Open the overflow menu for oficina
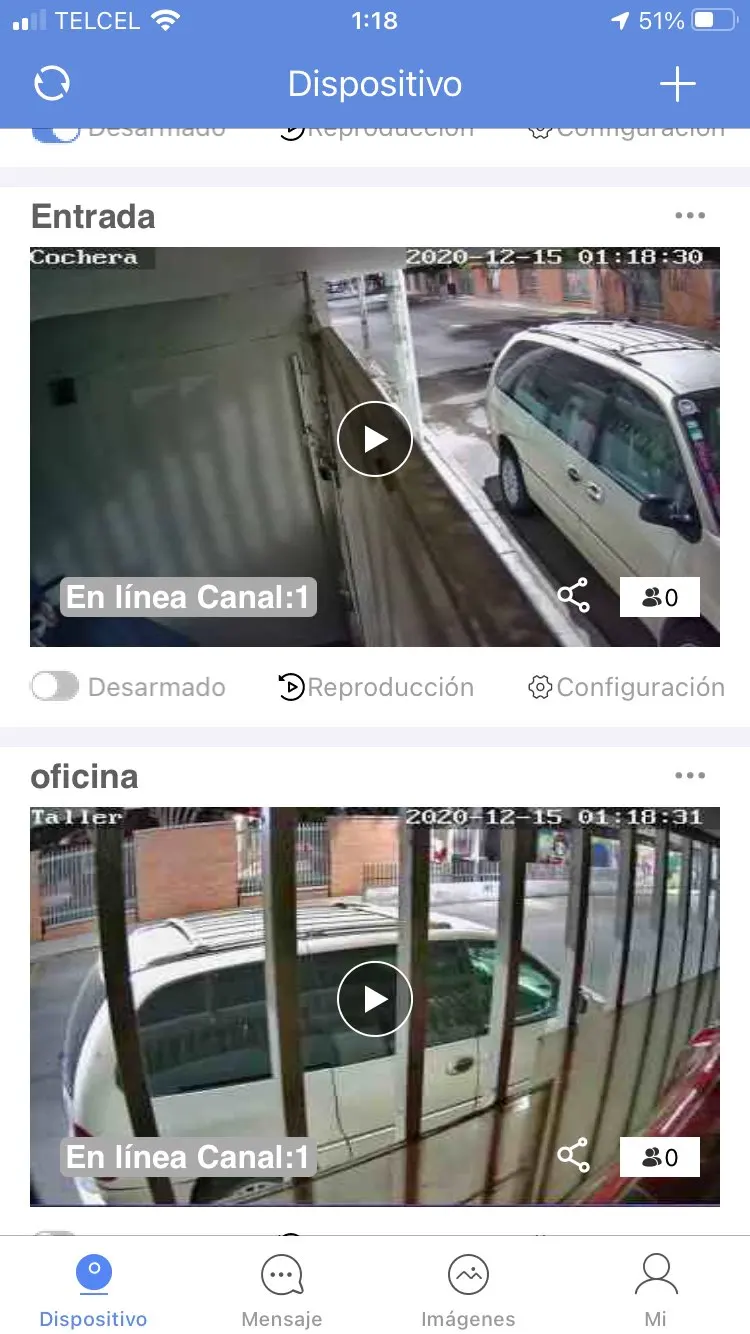This screenshot has width=750, height=1334. point(690,776)
